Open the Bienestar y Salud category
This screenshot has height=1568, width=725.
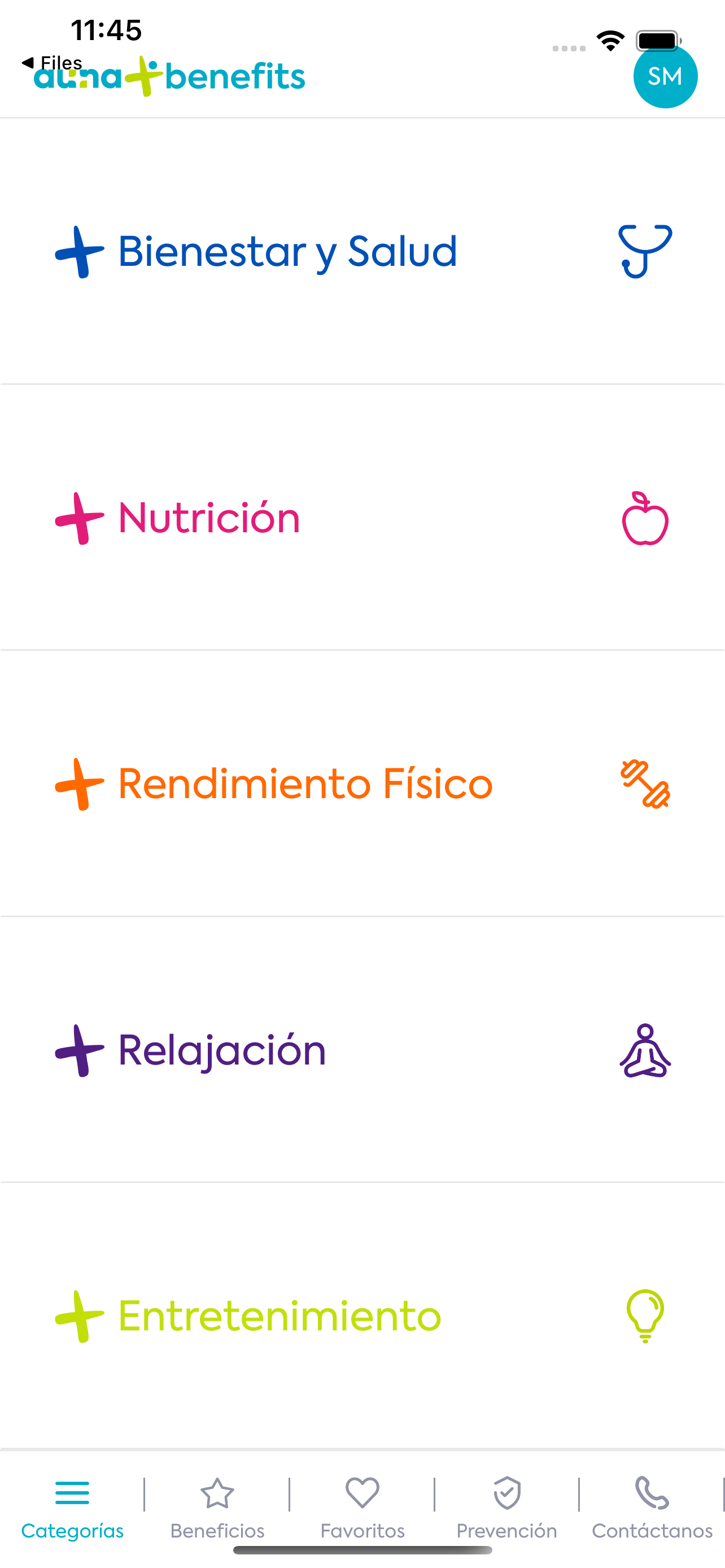[x=287, y=251]
